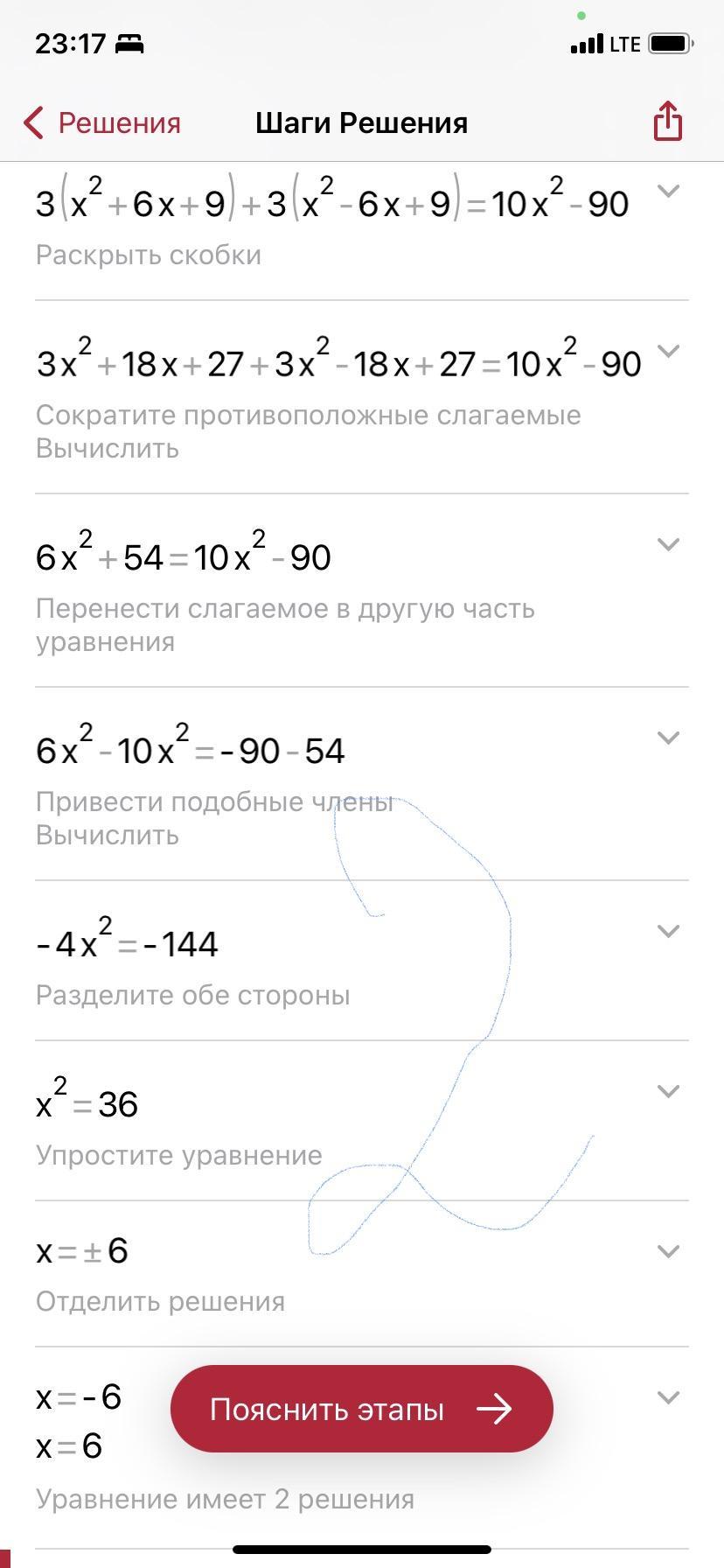Share the solution steps
The width and height of the screenshot is (724, 1568).
click(667, 121)
